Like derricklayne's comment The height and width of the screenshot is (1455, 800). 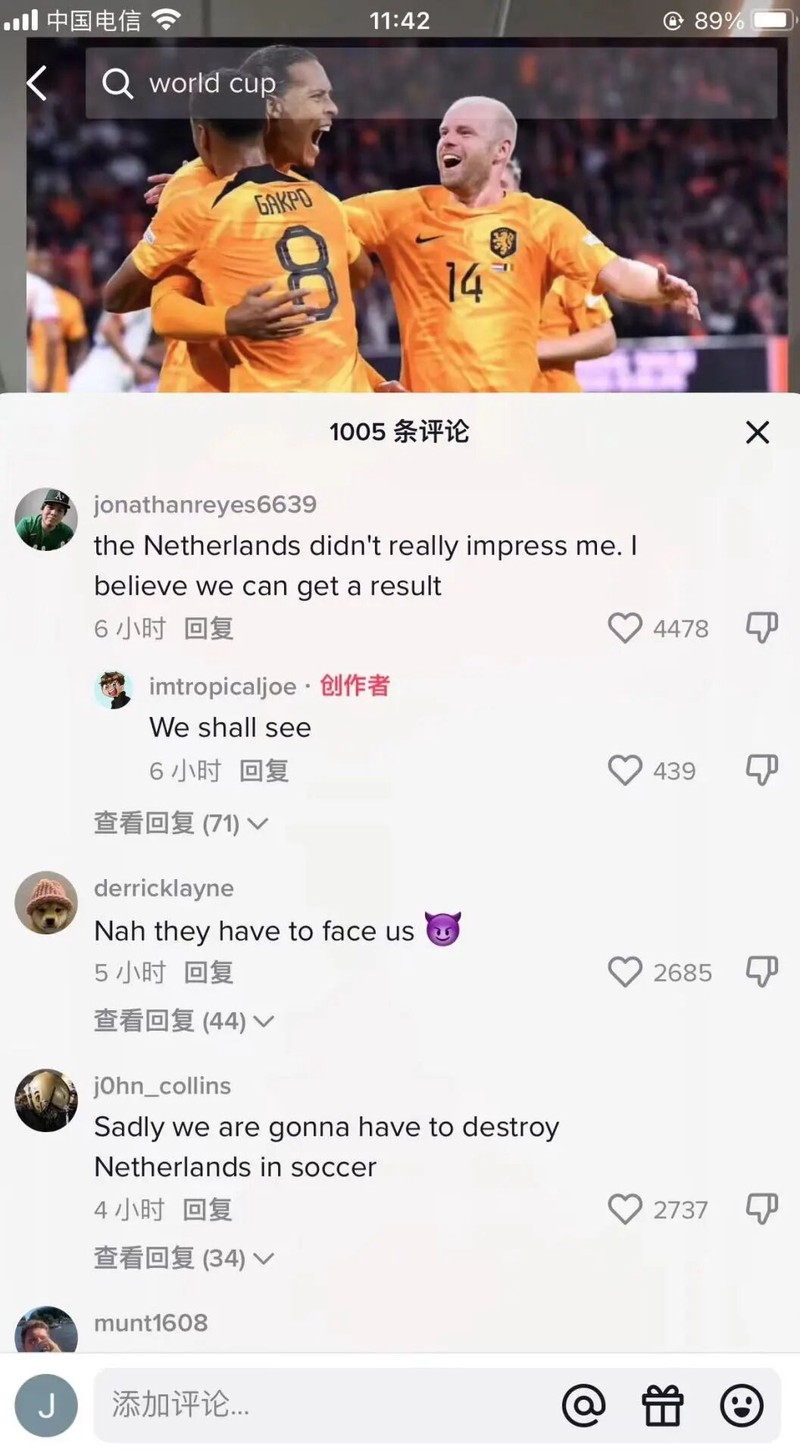click(626, 972)
